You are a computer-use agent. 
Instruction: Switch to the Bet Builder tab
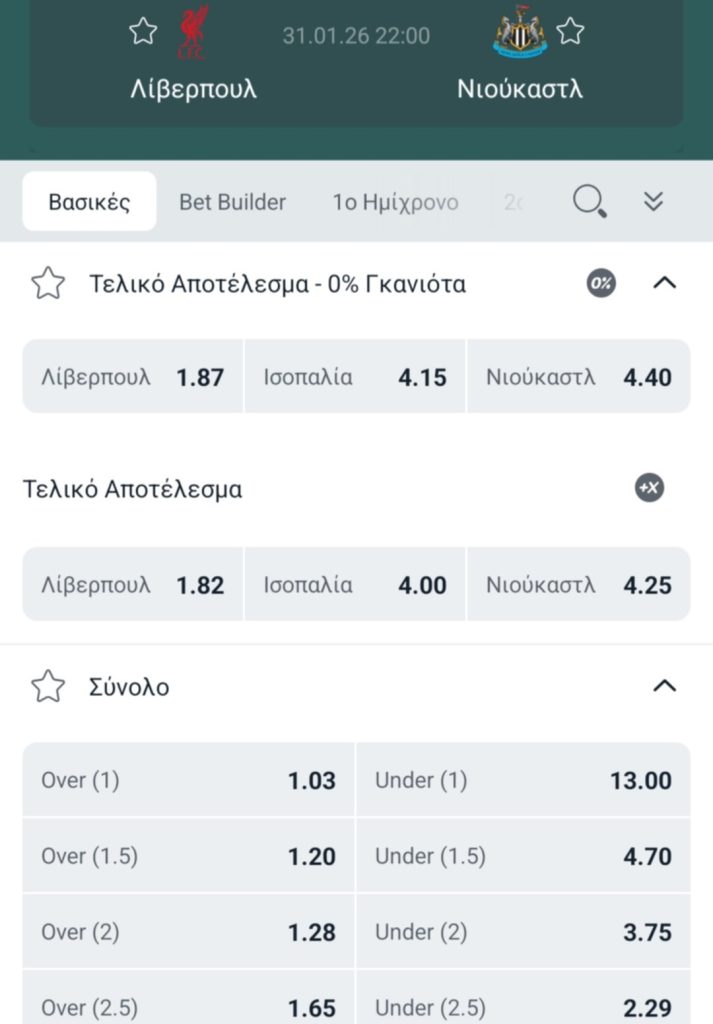(232, 202)
